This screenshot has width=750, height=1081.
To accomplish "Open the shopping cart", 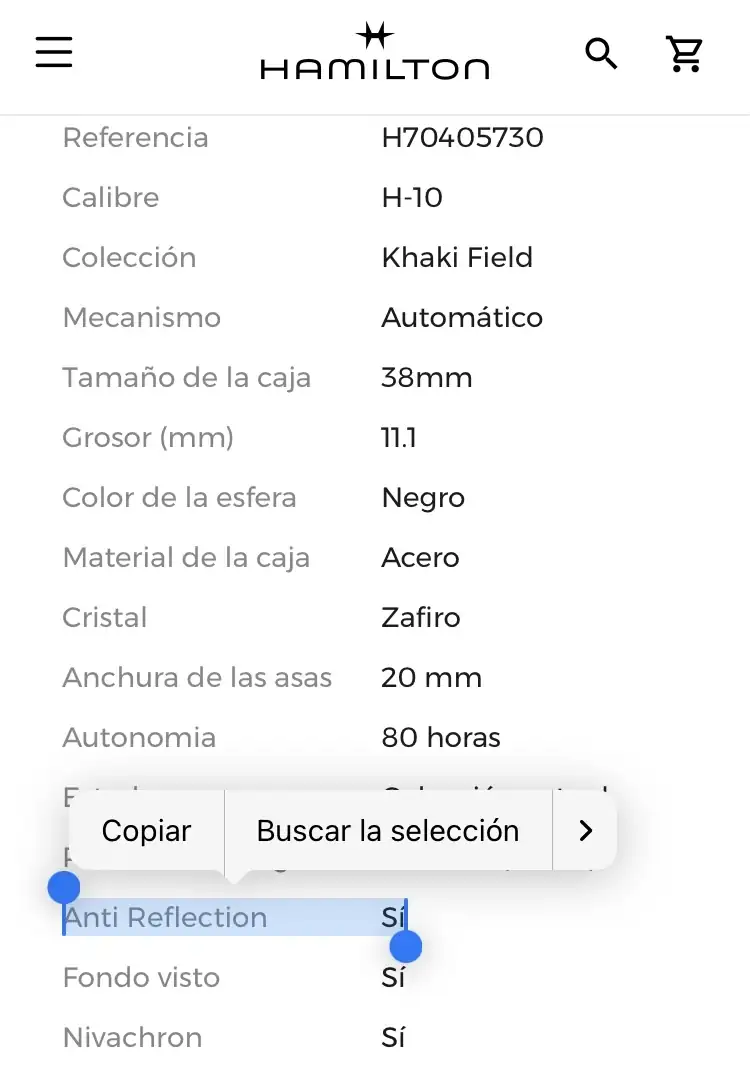I will point(685,53).
